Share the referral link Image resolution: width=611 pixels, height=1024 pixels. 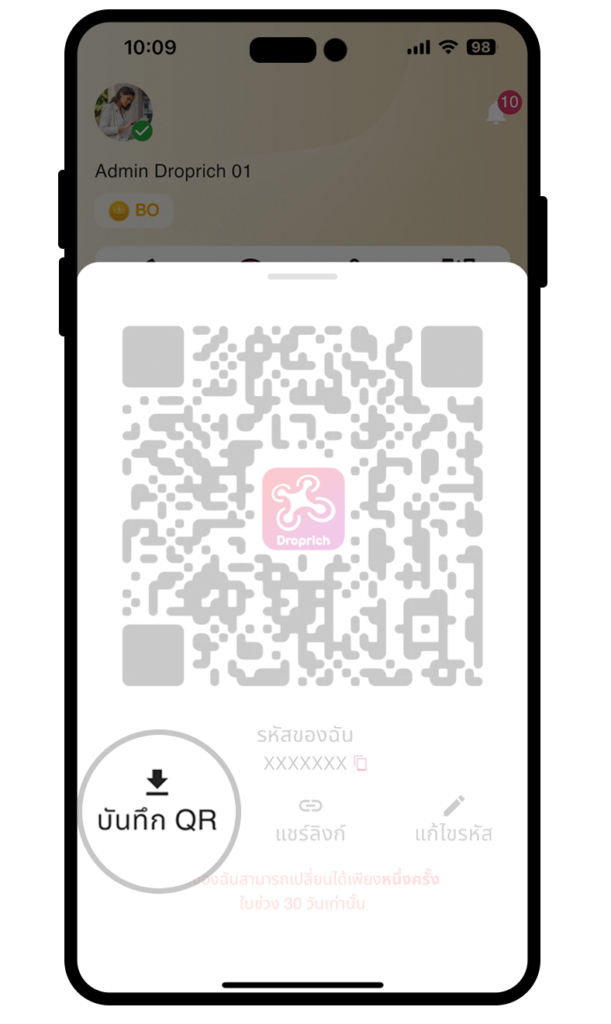[x=310, y=819]
